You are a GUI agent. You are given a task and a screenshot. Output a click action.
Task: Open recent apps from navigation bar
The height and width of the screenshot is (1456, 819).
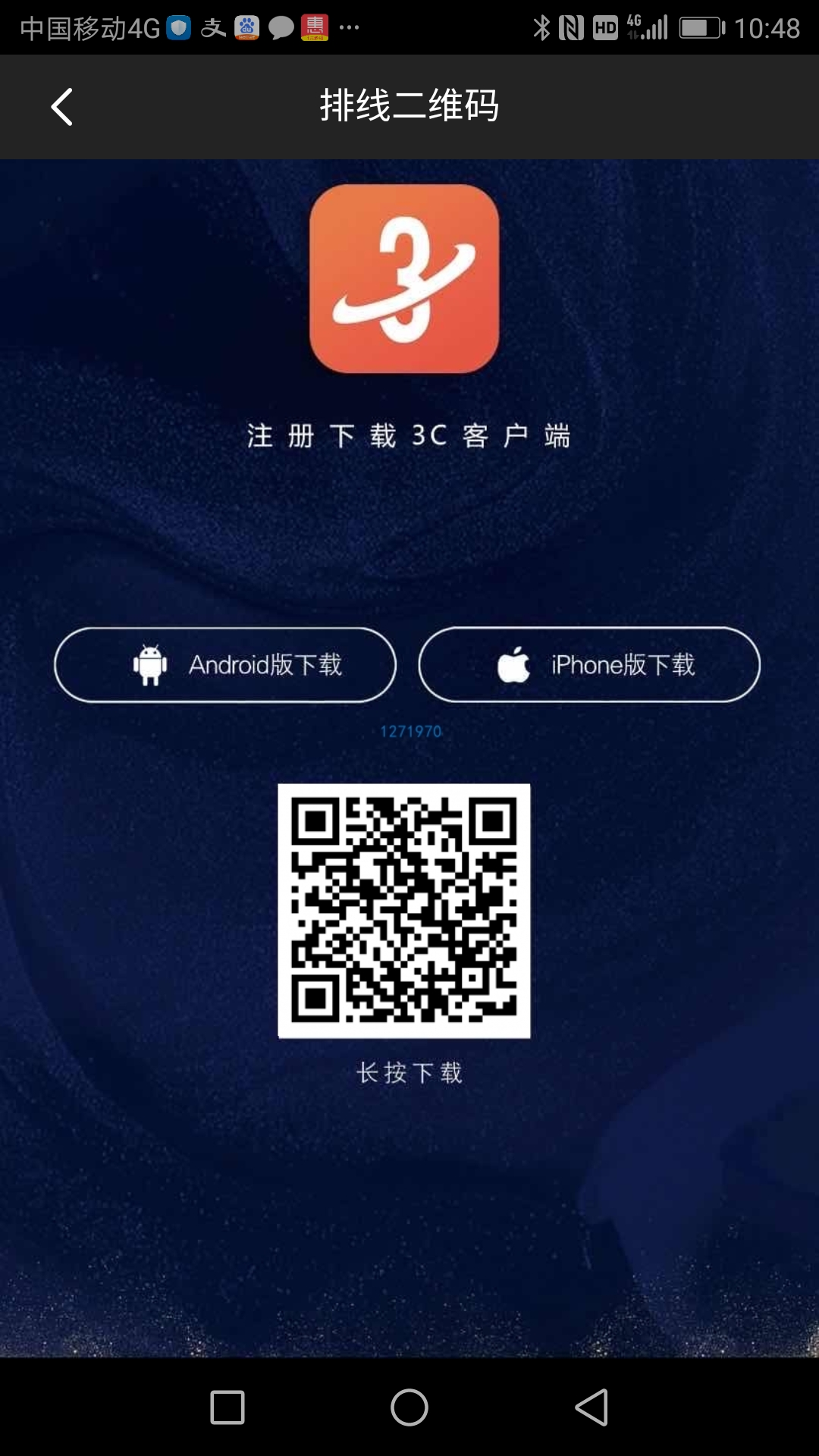227,1407
